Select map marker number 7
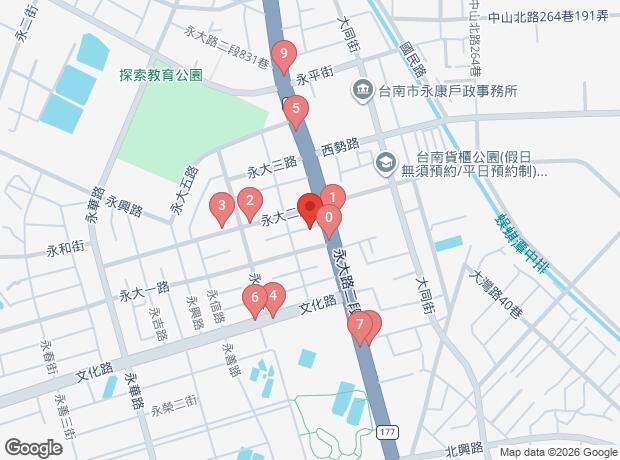620x460 pixels. tap(358, 325)
